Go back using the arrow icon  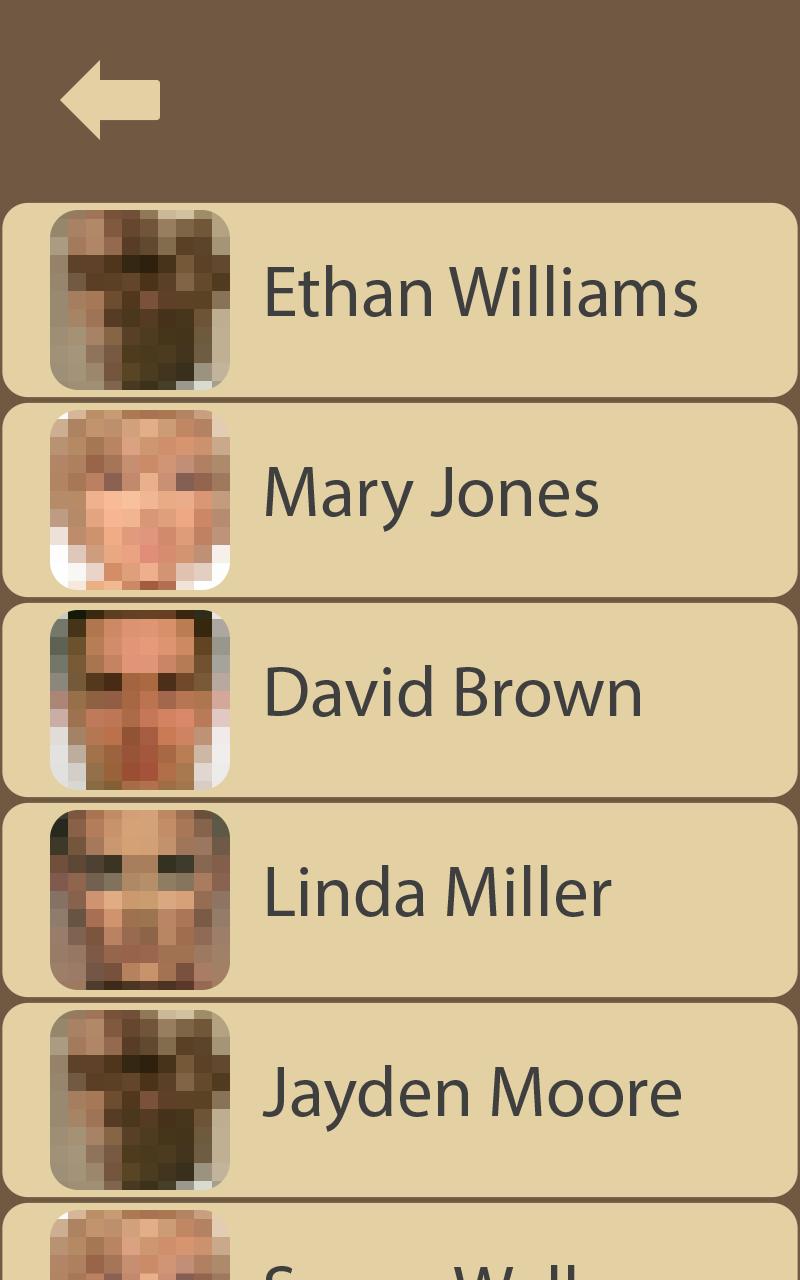(110, 100)
